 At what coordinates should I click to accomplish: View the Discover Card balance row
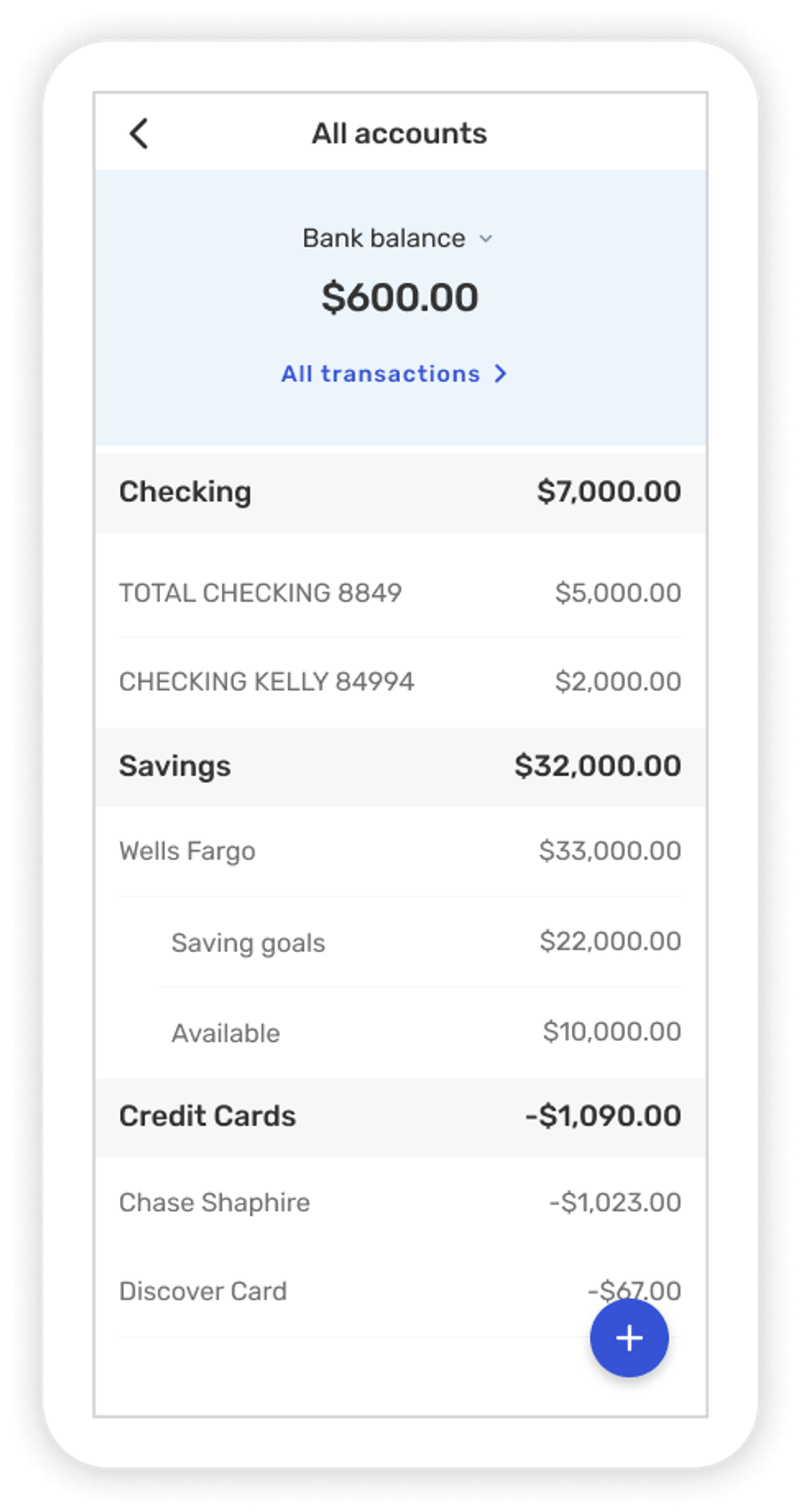point(202,1290)
